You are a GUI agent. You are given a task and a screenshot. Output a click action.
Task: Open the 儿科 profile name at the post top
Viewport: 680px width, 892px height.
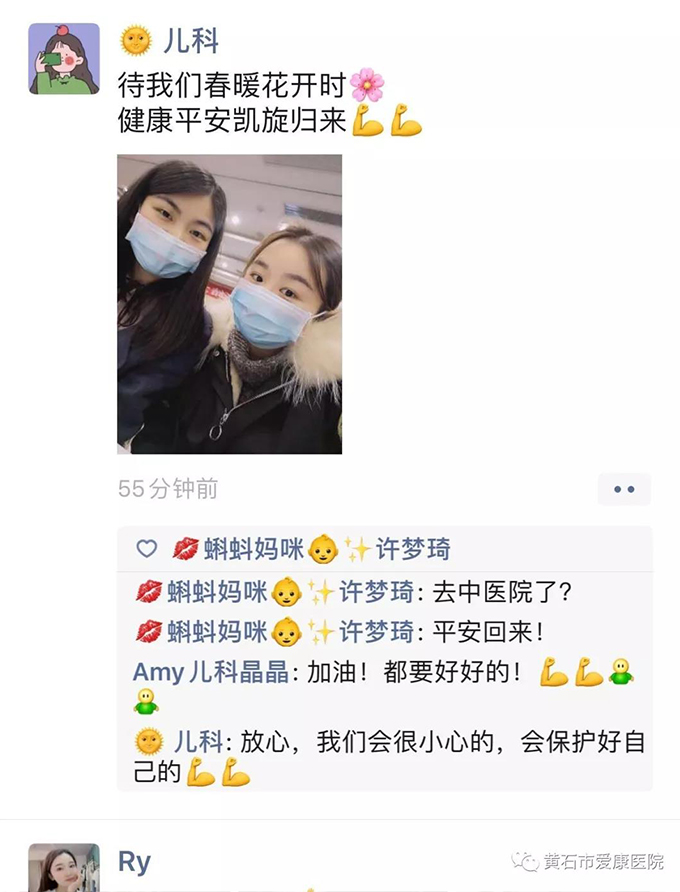click(x=190, y=40)
